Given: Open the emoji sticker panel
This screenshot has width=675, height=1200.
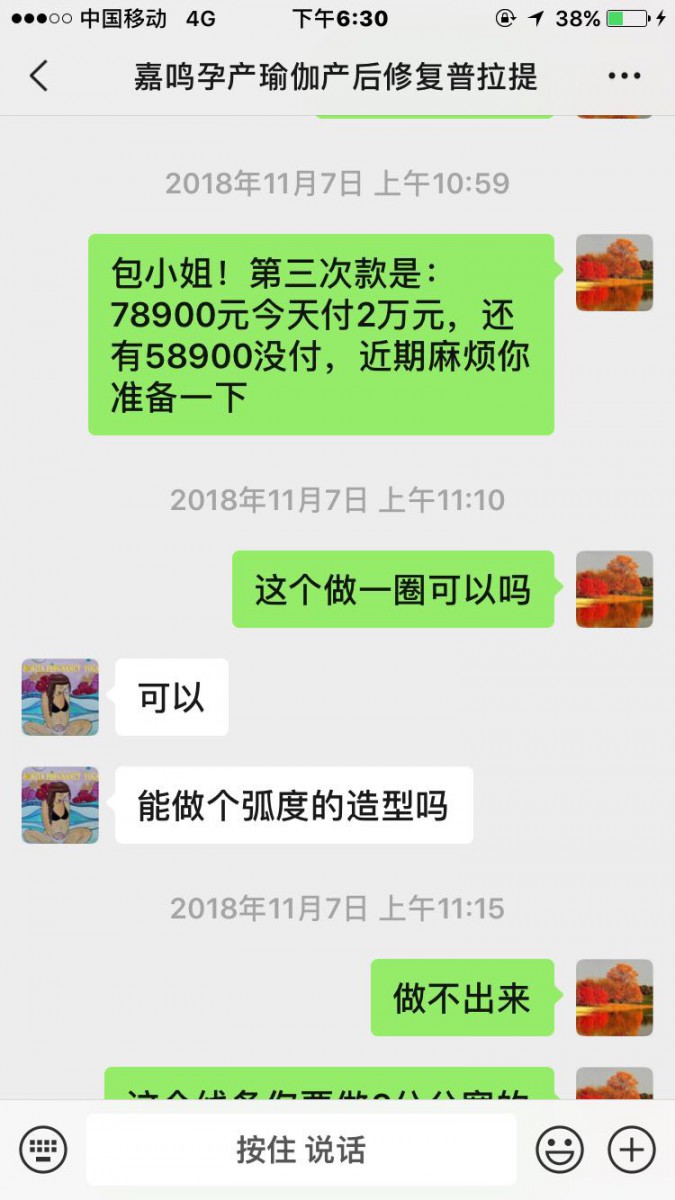Looking at the screenshot, I should point(559,1149).
